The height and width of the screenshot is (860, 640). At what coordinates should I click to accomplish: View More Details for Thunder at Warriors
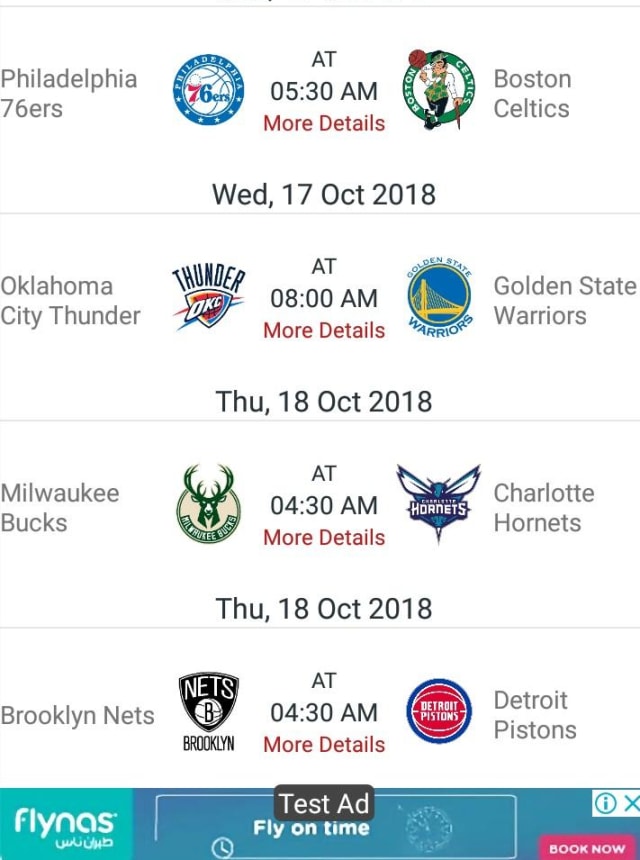click(324, 330)
